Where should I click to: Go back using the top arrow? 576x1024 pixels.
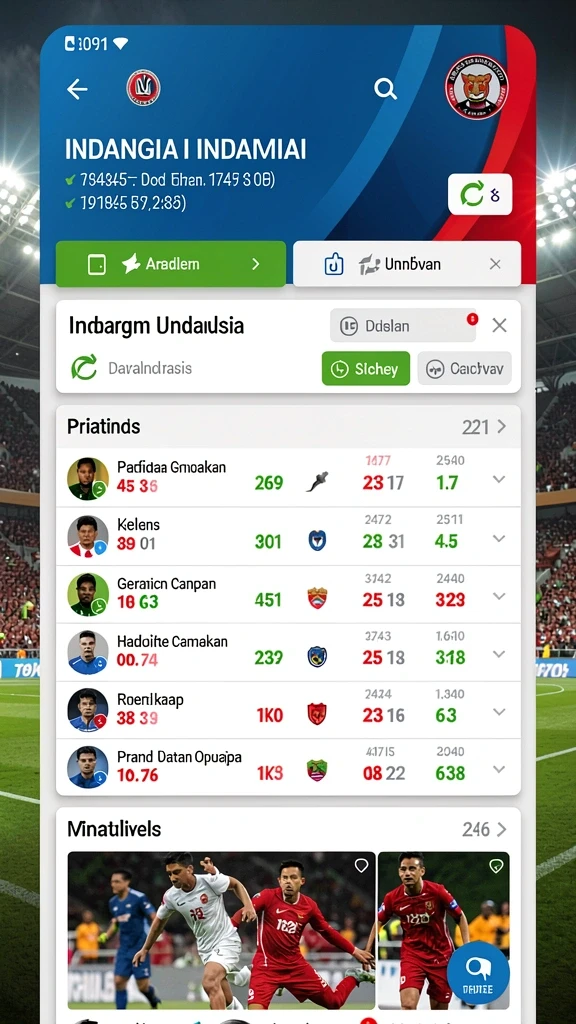(x=77, y=89)
